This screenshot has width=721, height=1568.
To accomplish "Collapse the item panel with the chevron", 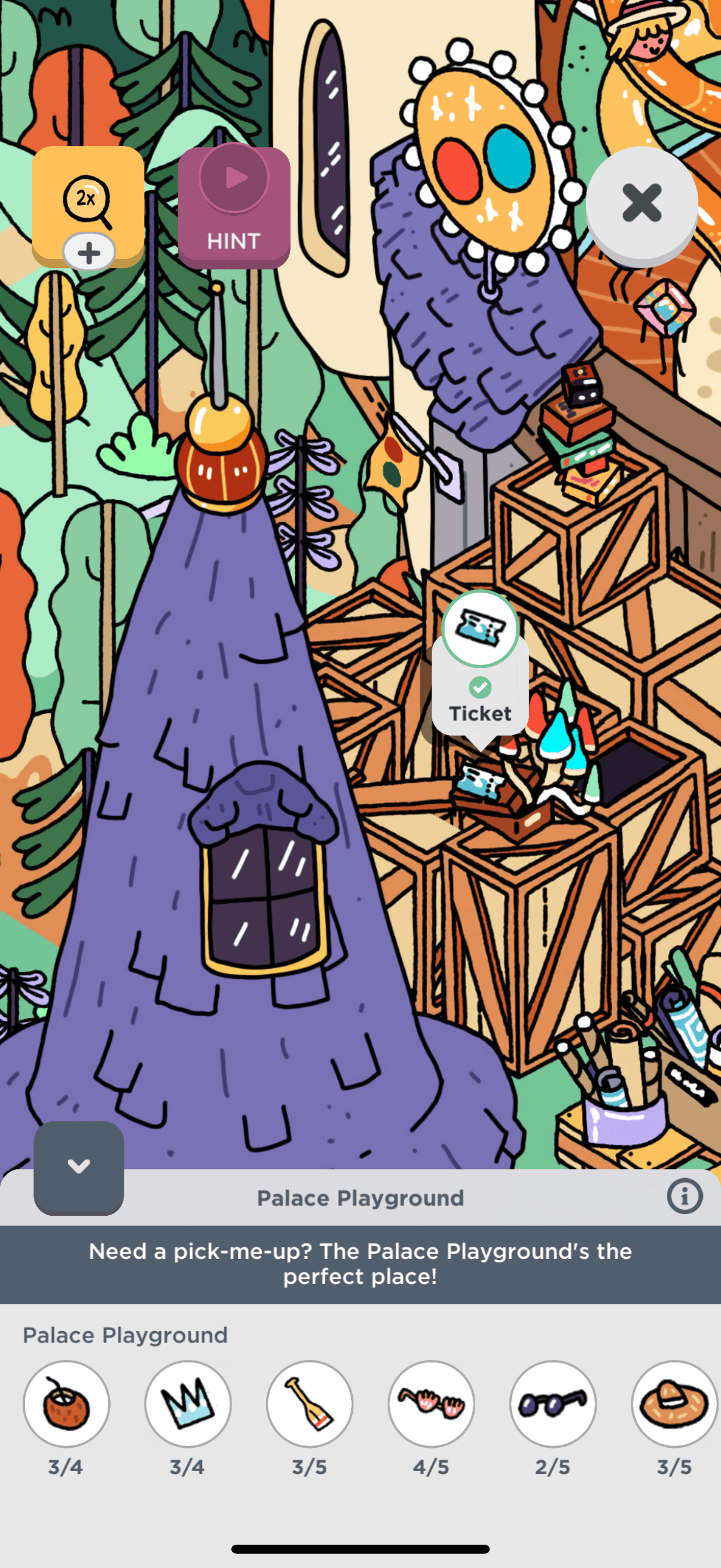I will 78,1167.
